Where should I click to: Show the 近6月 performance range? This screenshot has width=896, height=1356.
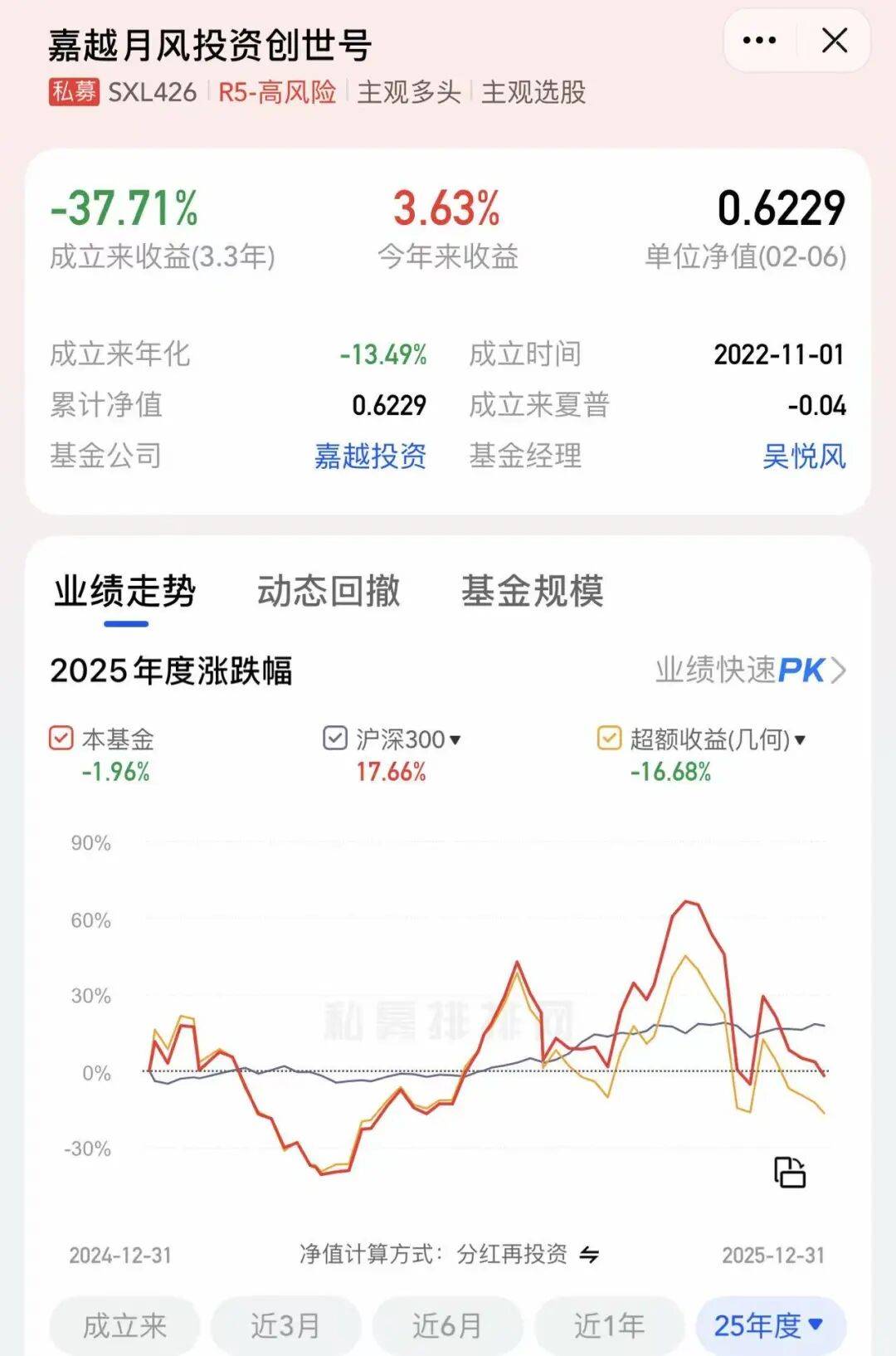(x=447, y=1325)
